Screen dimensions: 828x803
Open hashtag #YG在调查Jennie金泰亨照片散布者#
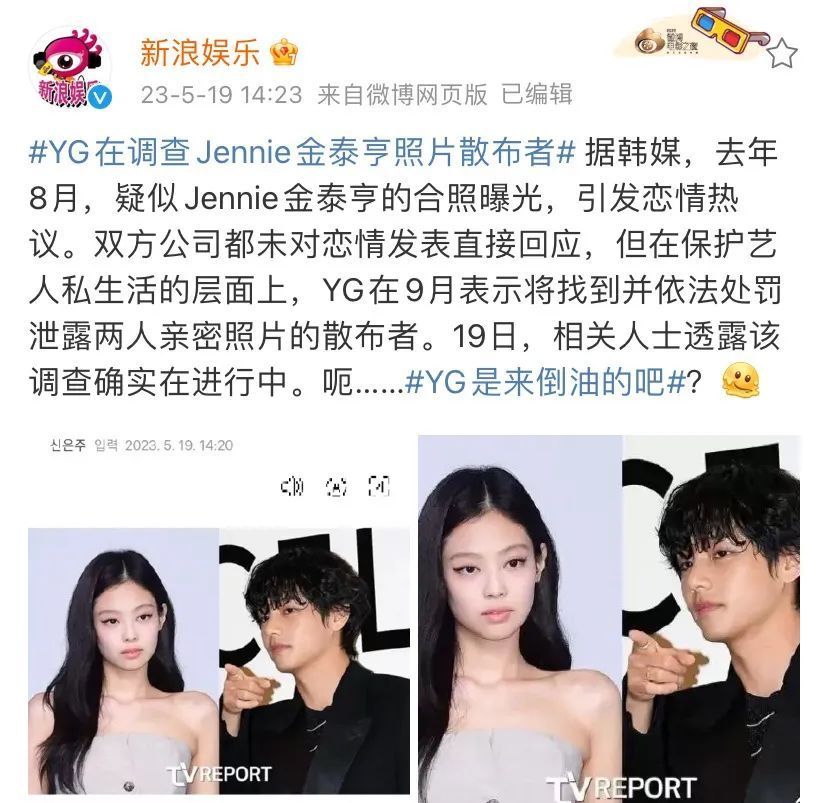303,153
